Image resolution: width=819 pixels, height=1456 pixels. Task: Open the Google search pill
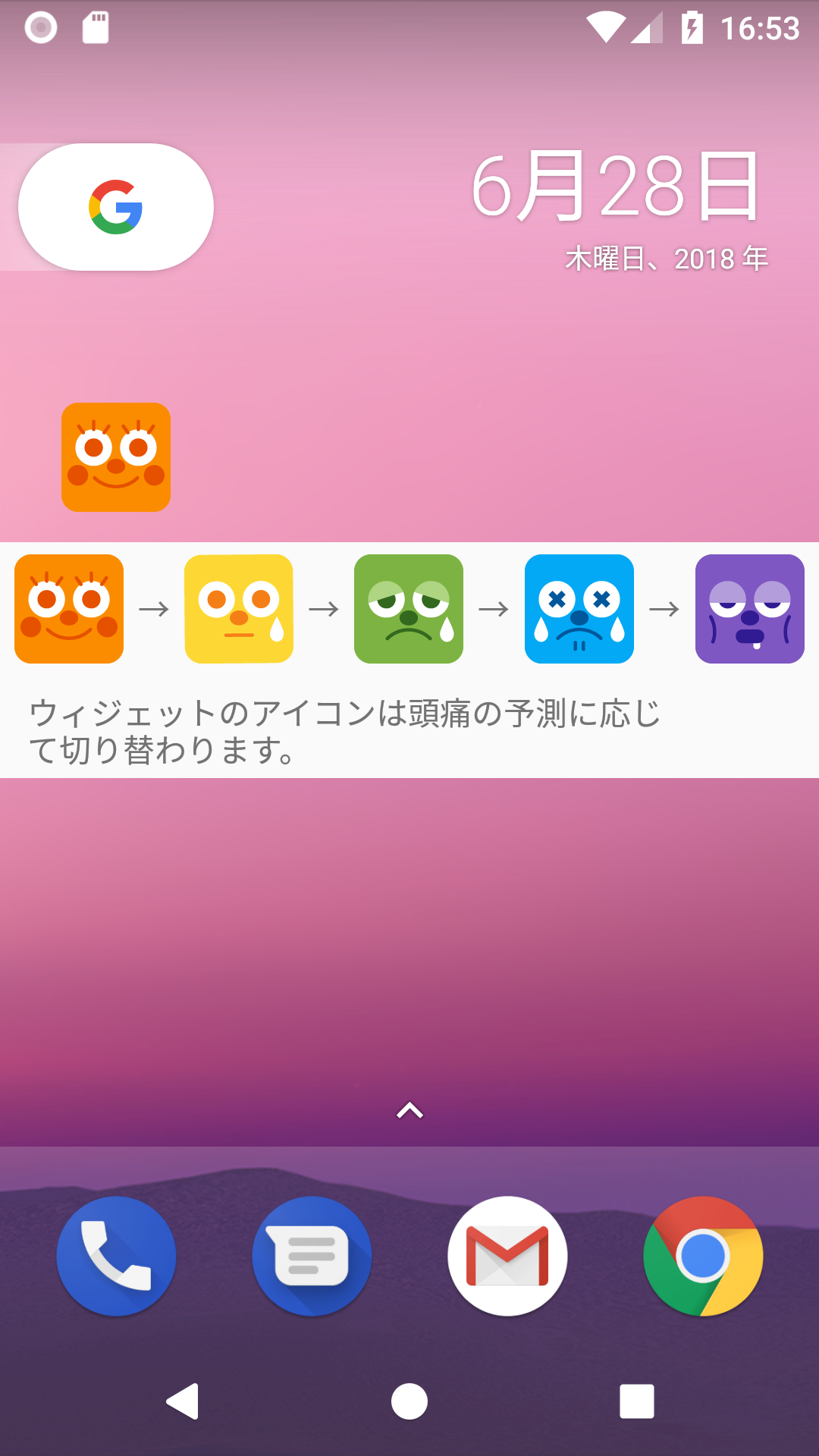pos(116,207)
